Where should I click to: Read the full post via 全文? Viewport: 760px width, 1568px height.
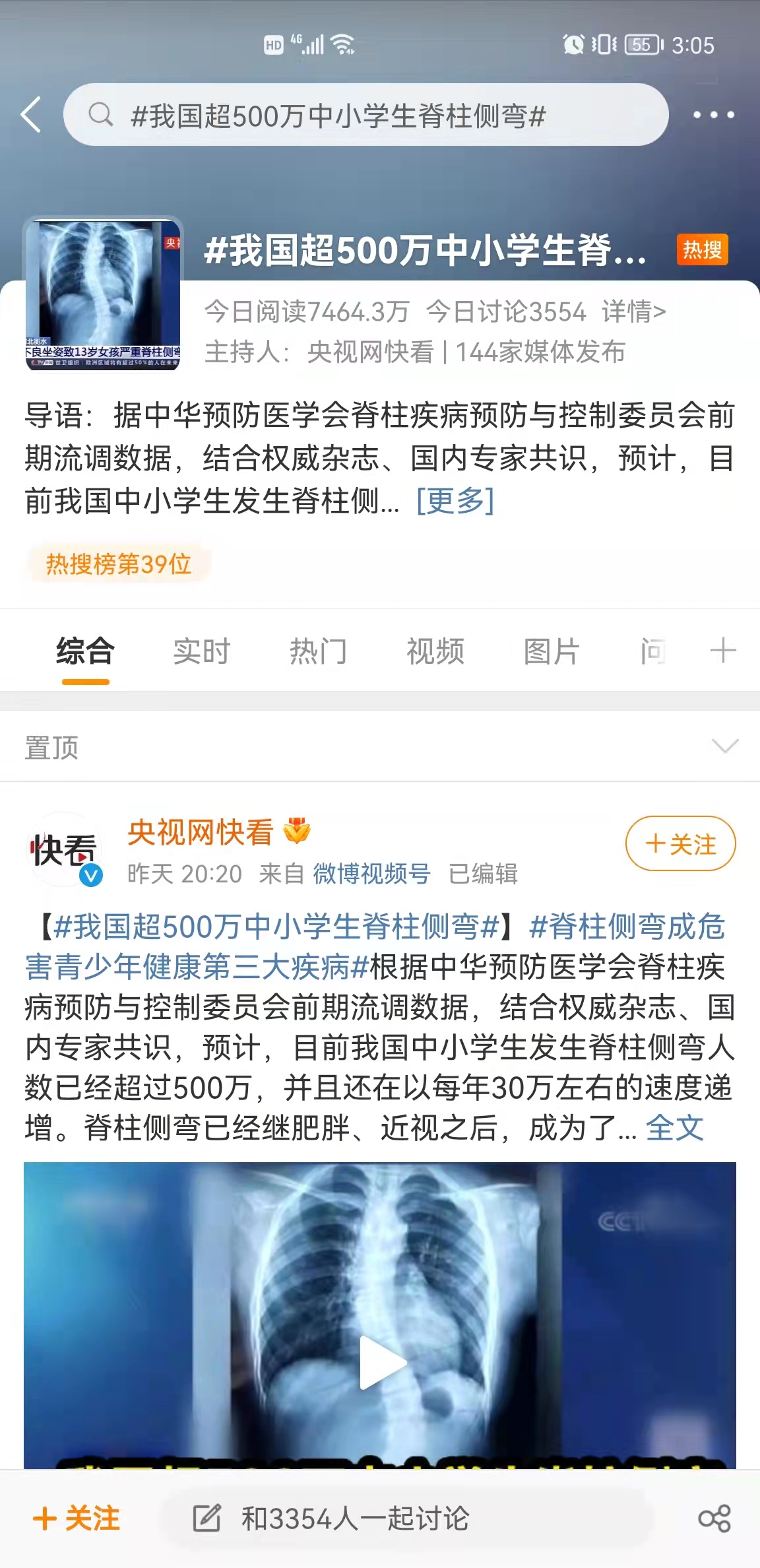674,1128
